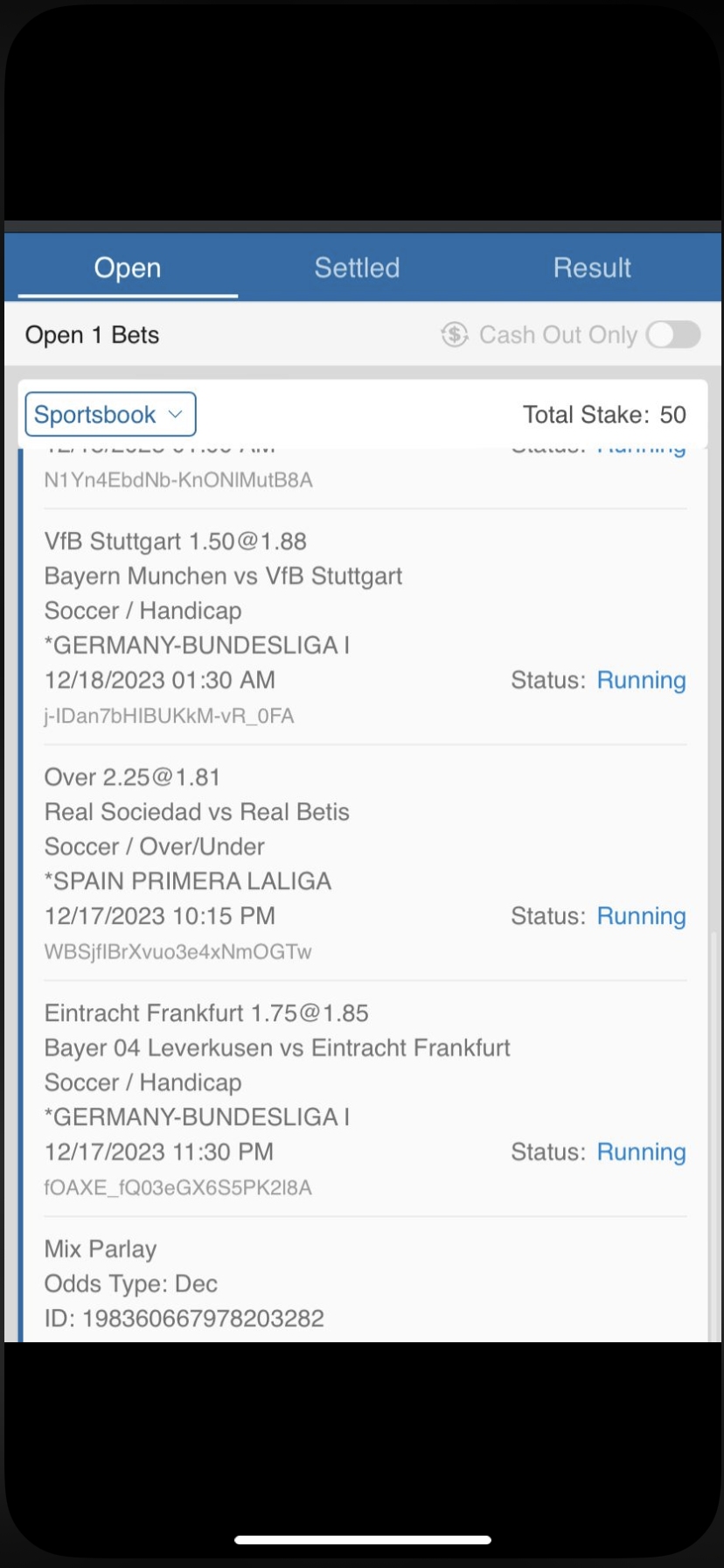The height and width of the screenshot is (1568, 724).
Task: Select the Open bets tab
Action: pyautogui.click(x=128, y=268)
